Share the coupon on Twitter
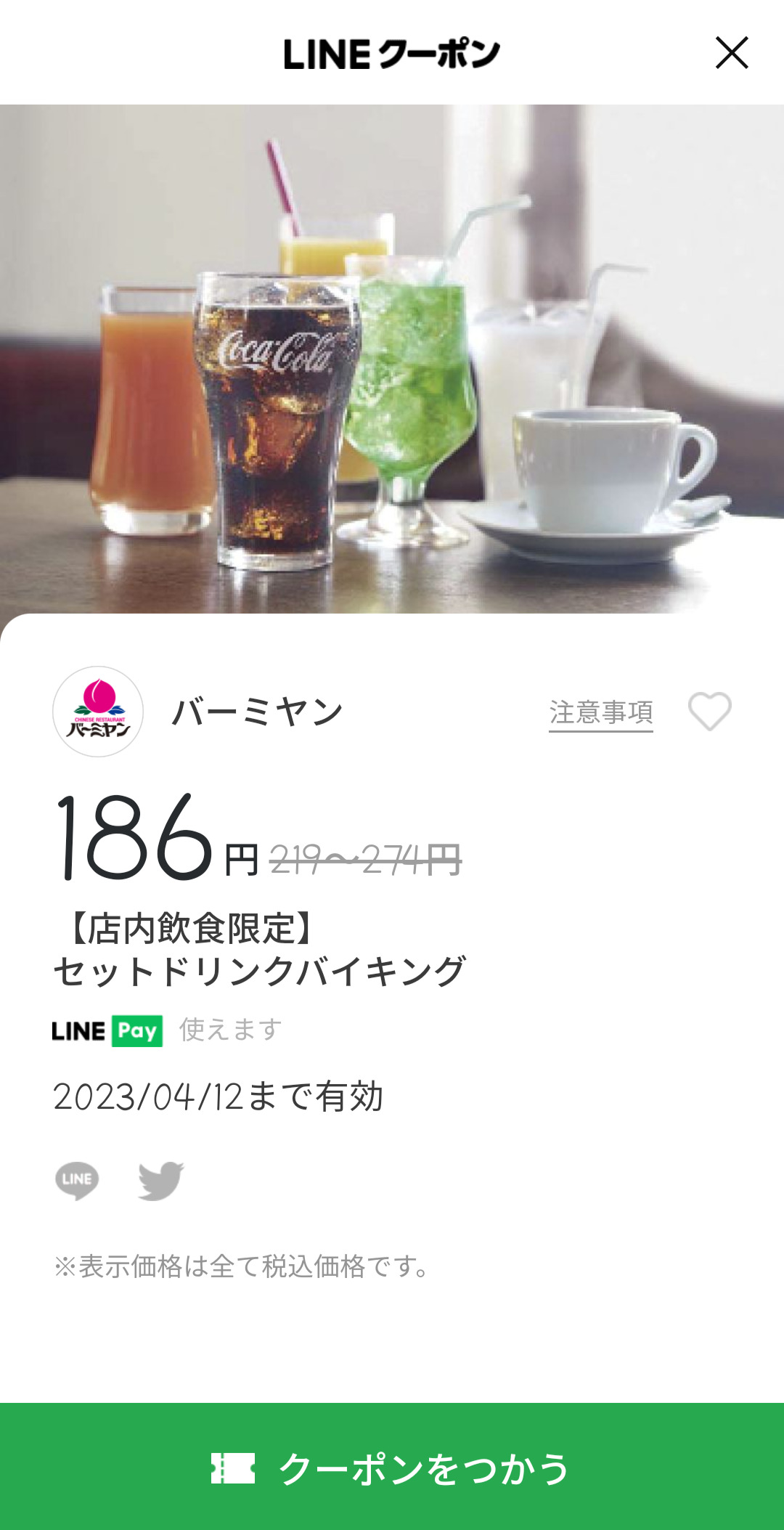This screenshot has width=784, height=1530. click(160, 1180)
